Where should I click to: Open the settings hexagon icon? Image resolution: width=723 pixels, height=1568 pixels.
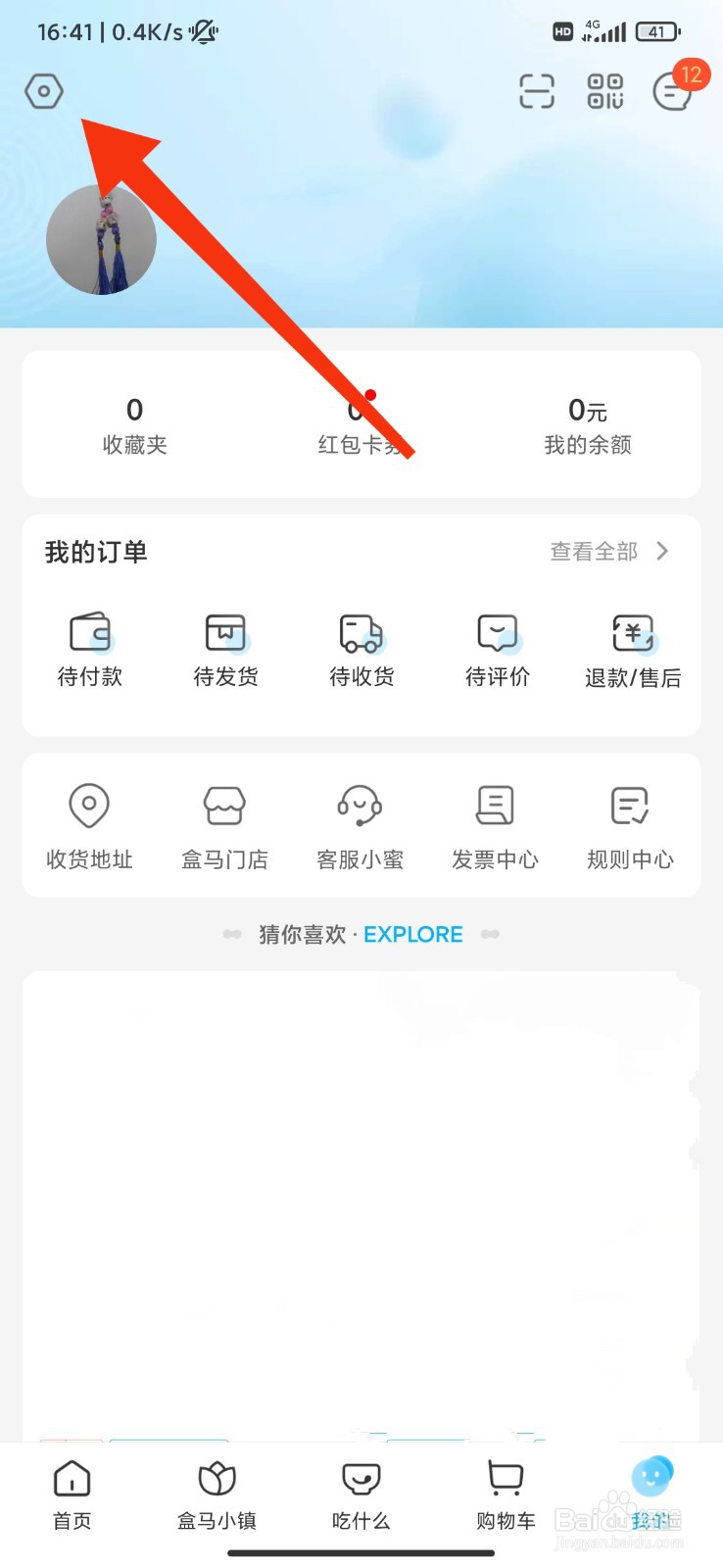point(44,92)
